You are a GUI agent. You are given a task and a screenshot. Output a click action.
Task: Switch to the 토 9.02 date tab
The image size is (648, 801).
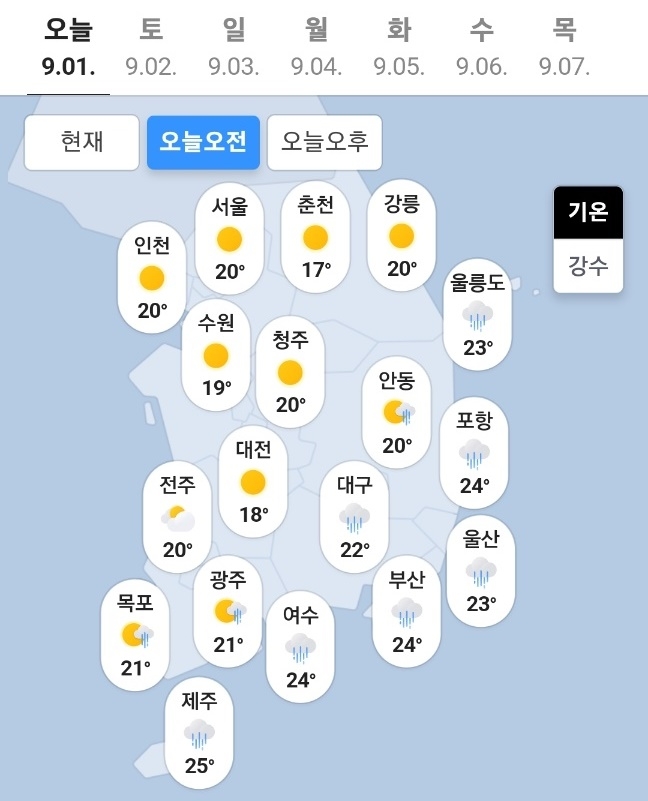(x=151, y=47)
